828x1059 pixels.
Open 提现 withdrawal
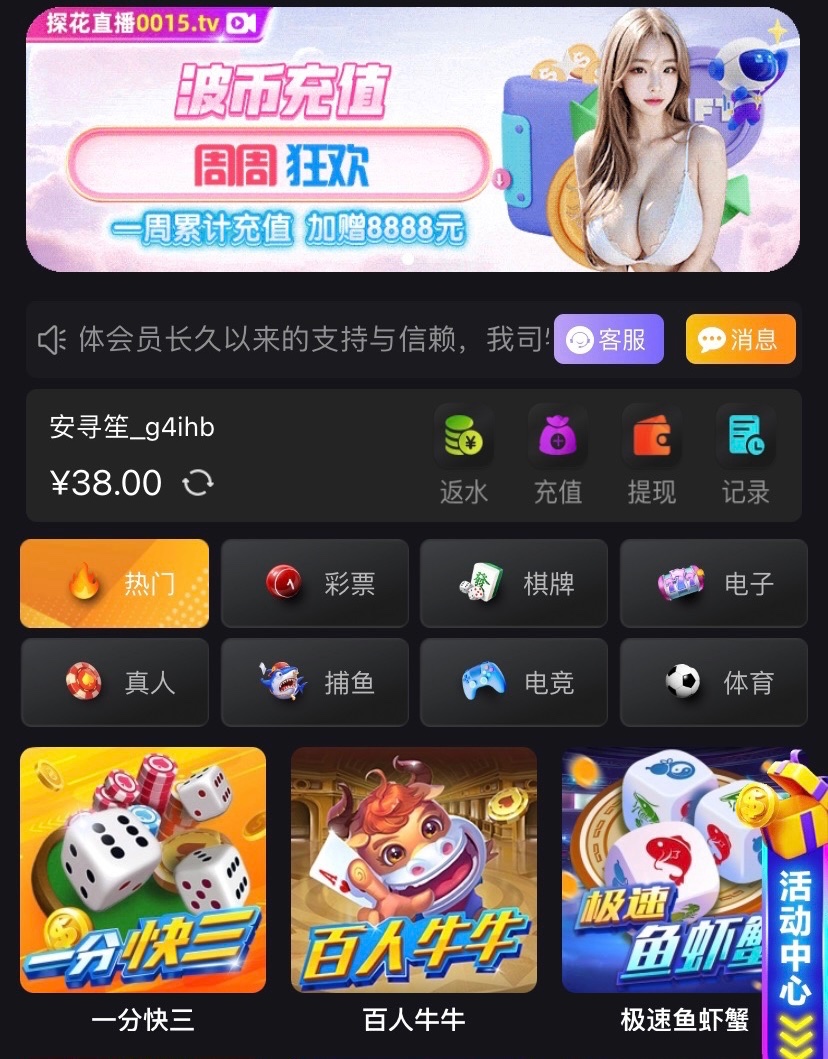tap(651, 456)
